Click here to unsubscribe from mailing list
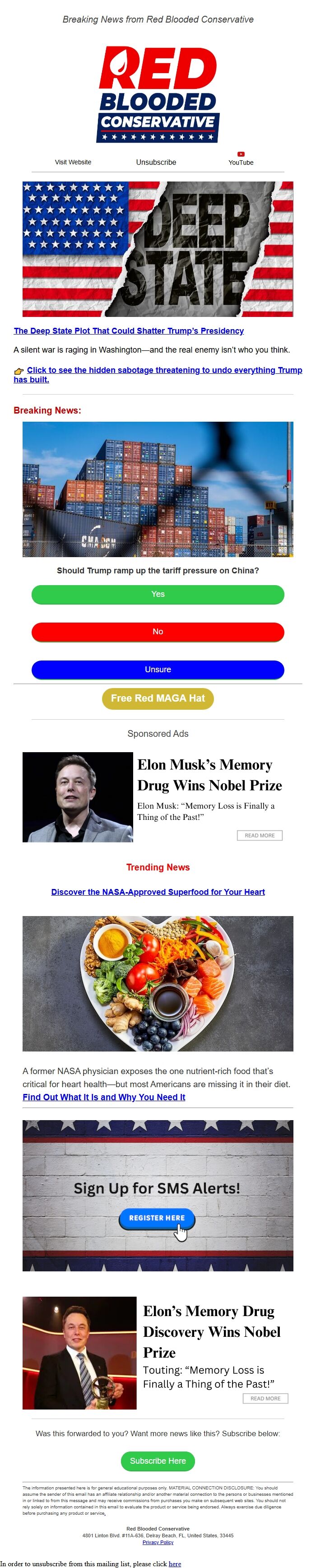The image size is (316, 1568). click(x=175, y=1563)
